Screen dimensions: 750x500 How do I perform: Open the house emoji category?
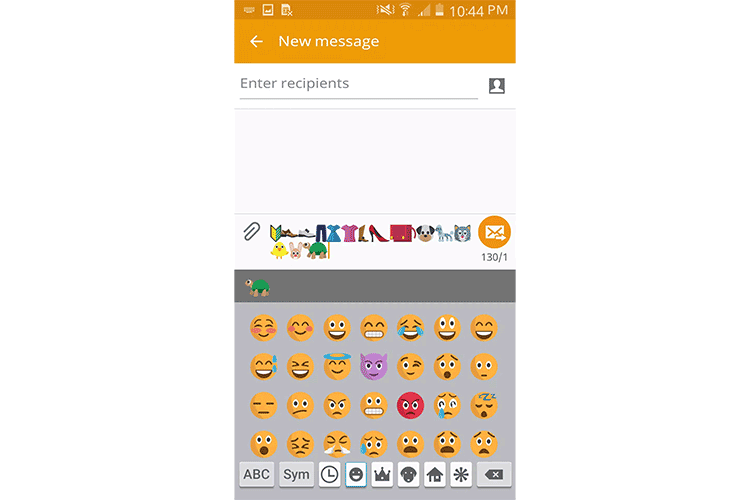click(x=435, y=474)
